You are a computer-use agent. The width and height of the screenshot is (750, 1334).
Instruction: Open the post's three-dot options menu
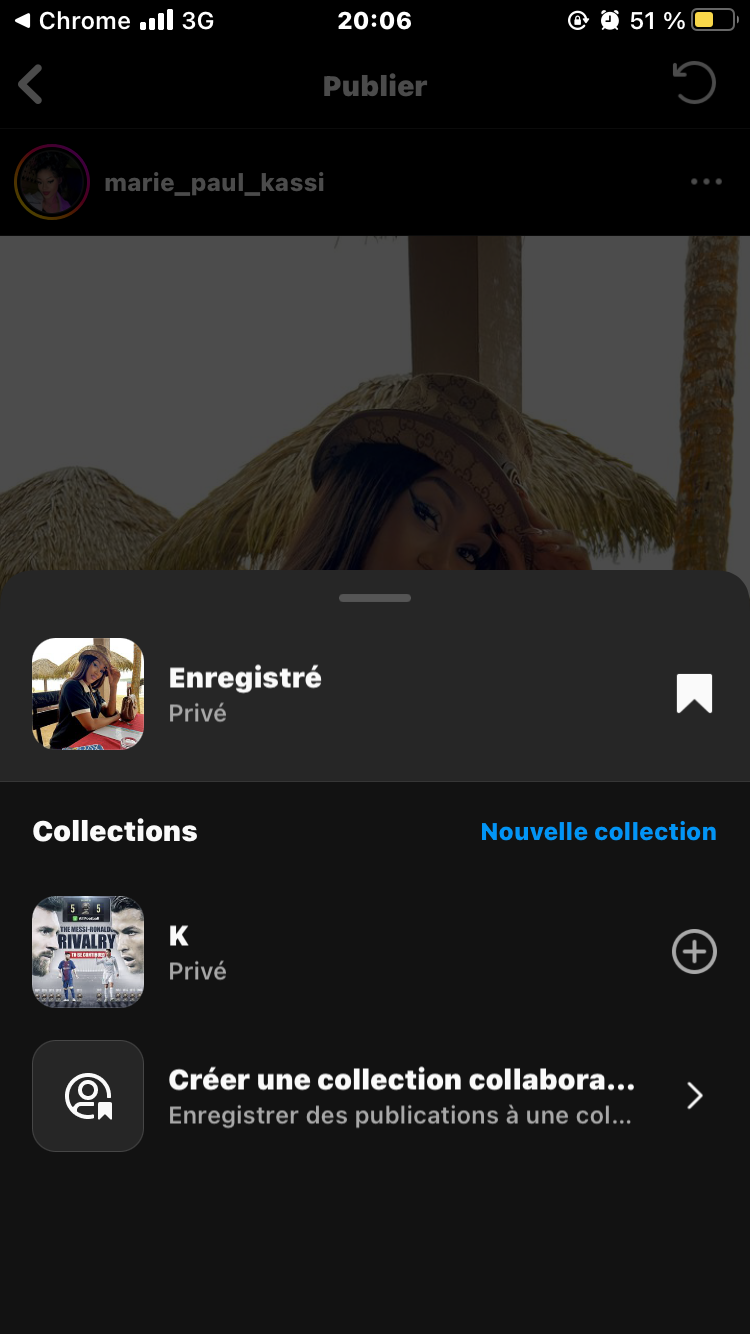[x=706, y=182]
